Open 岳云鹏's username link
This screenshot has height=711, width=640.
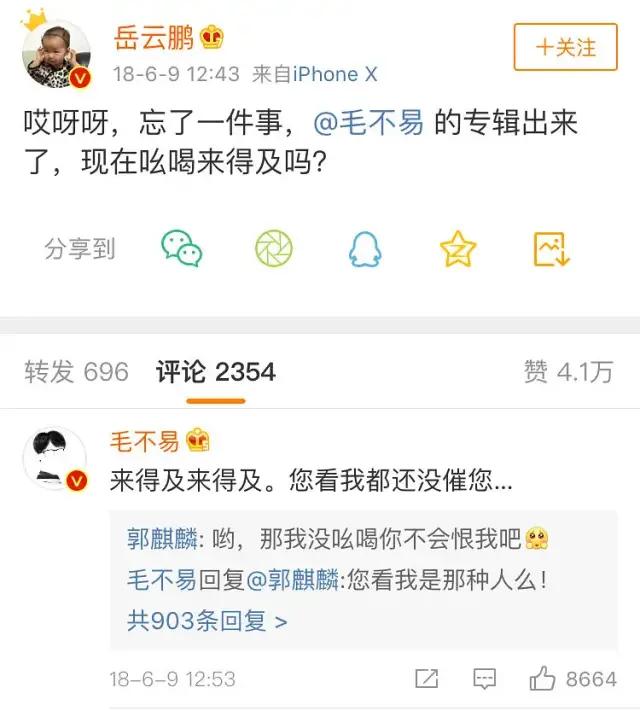[151, 38]
